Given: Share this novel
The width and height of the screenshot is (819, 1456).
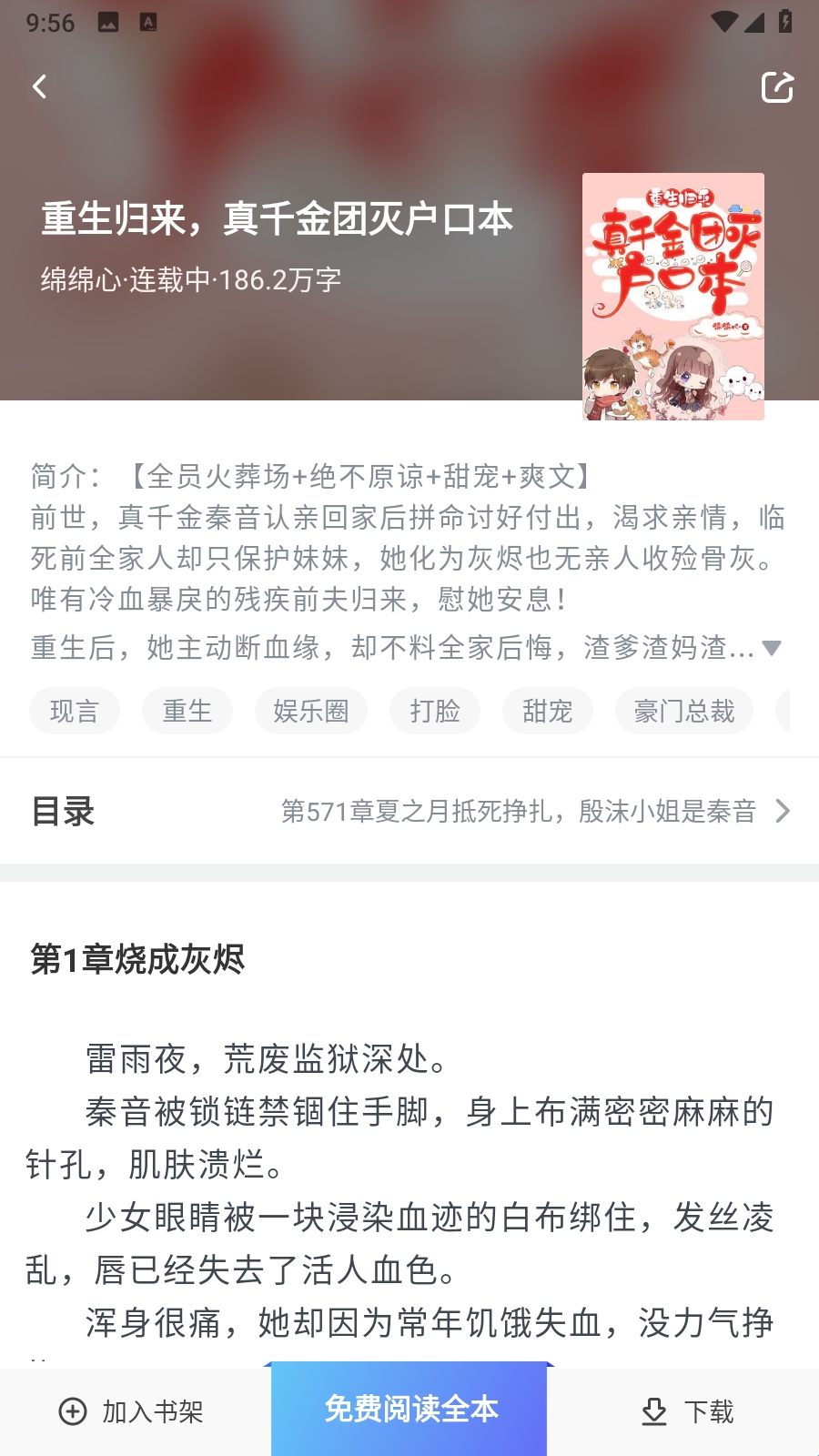Looking at the screenshot, I should pos(777,87).
